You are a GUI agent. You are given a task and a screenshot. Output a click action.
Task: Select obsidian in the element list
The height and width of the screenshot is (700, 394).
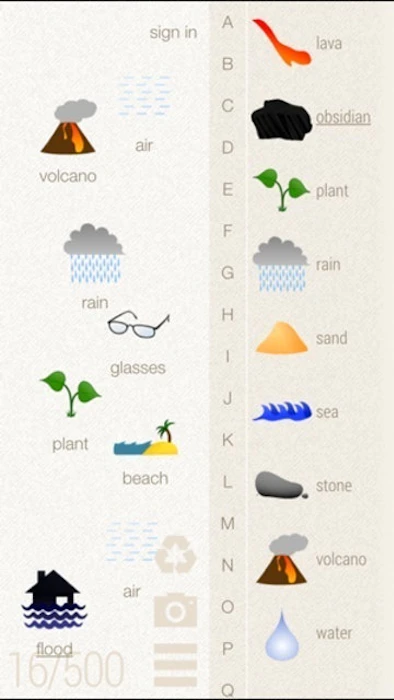click(311, 118)
